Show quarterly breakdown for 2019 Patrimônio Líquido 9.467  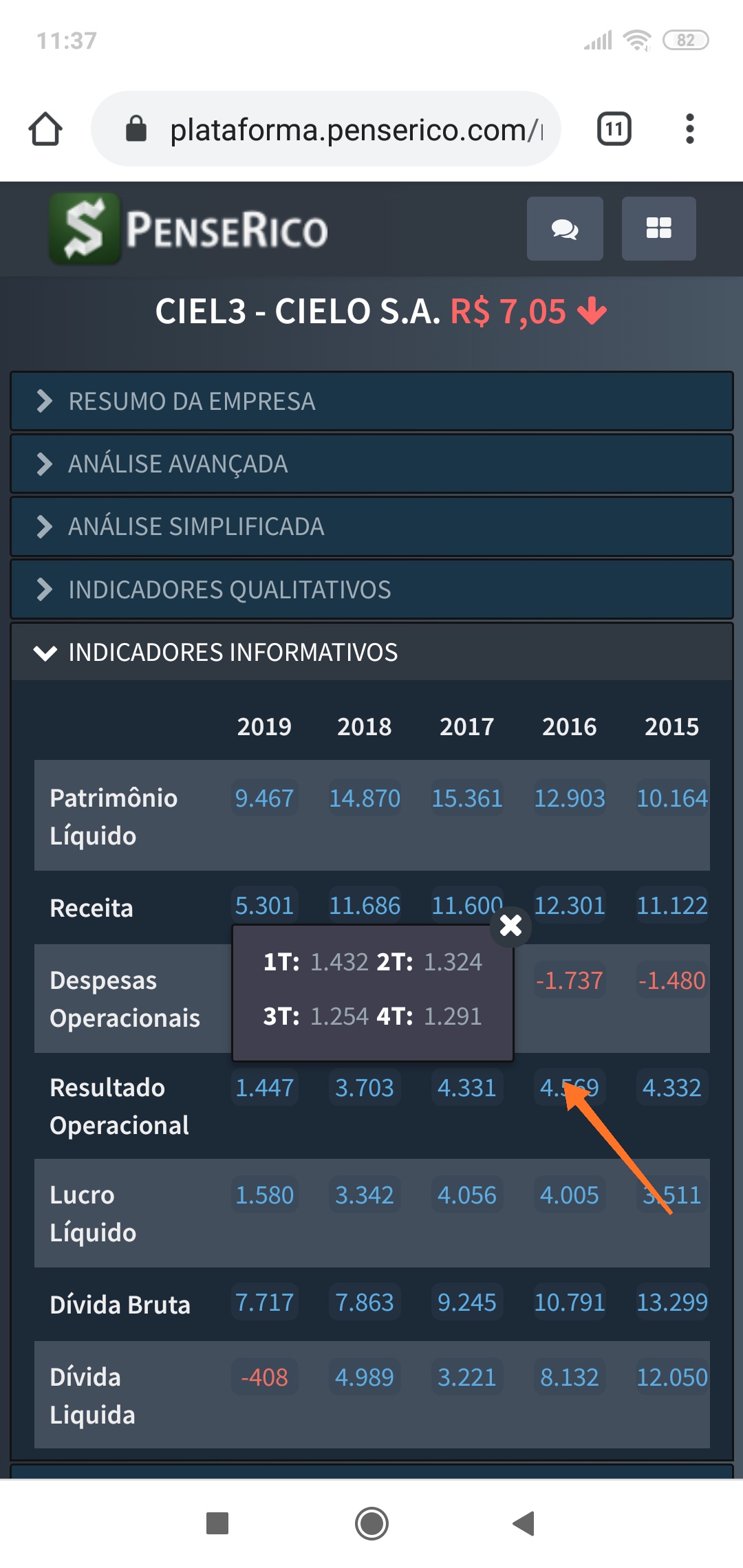click(264, 798)
